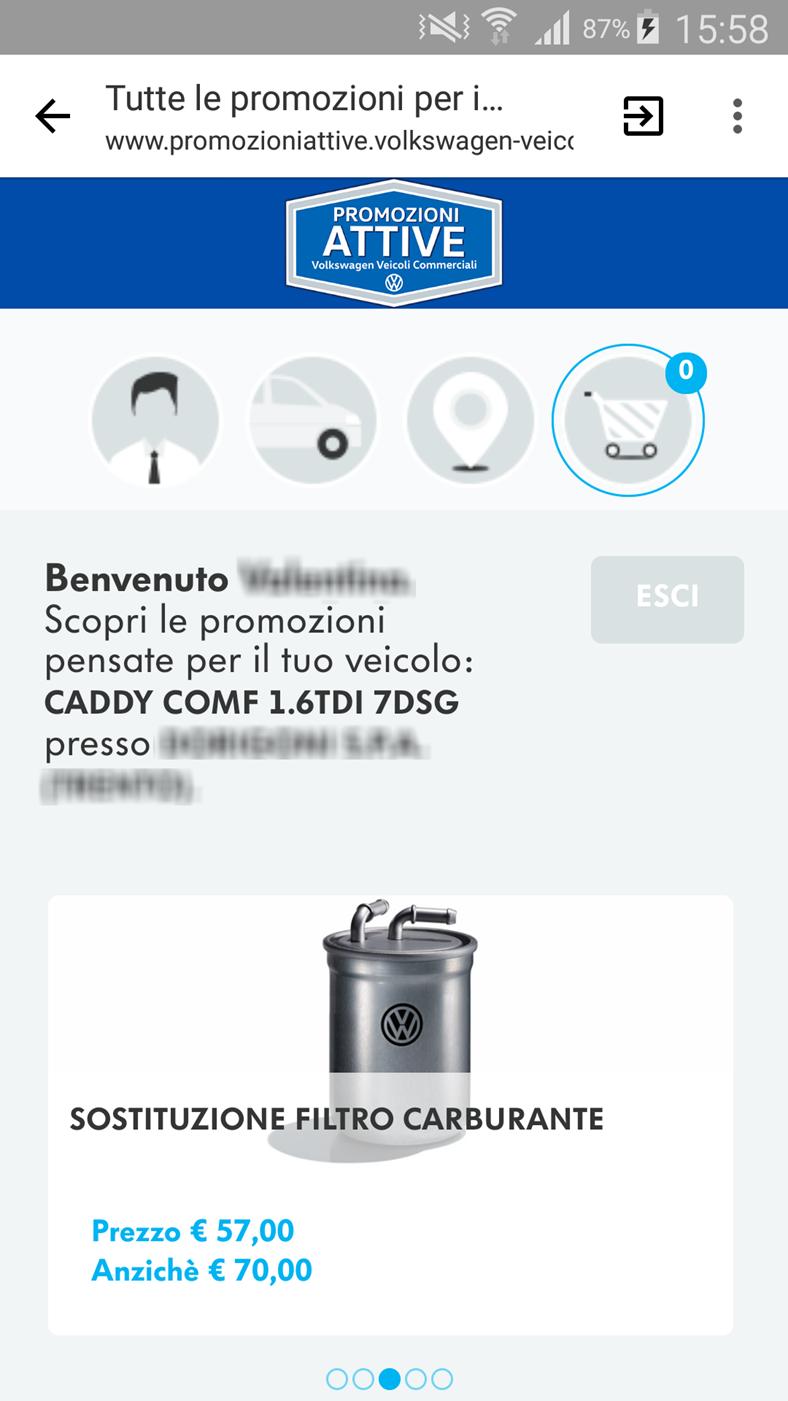788x1401 pixels.
Task: Switch to the vehicle section tab
Action: point(313,420)
